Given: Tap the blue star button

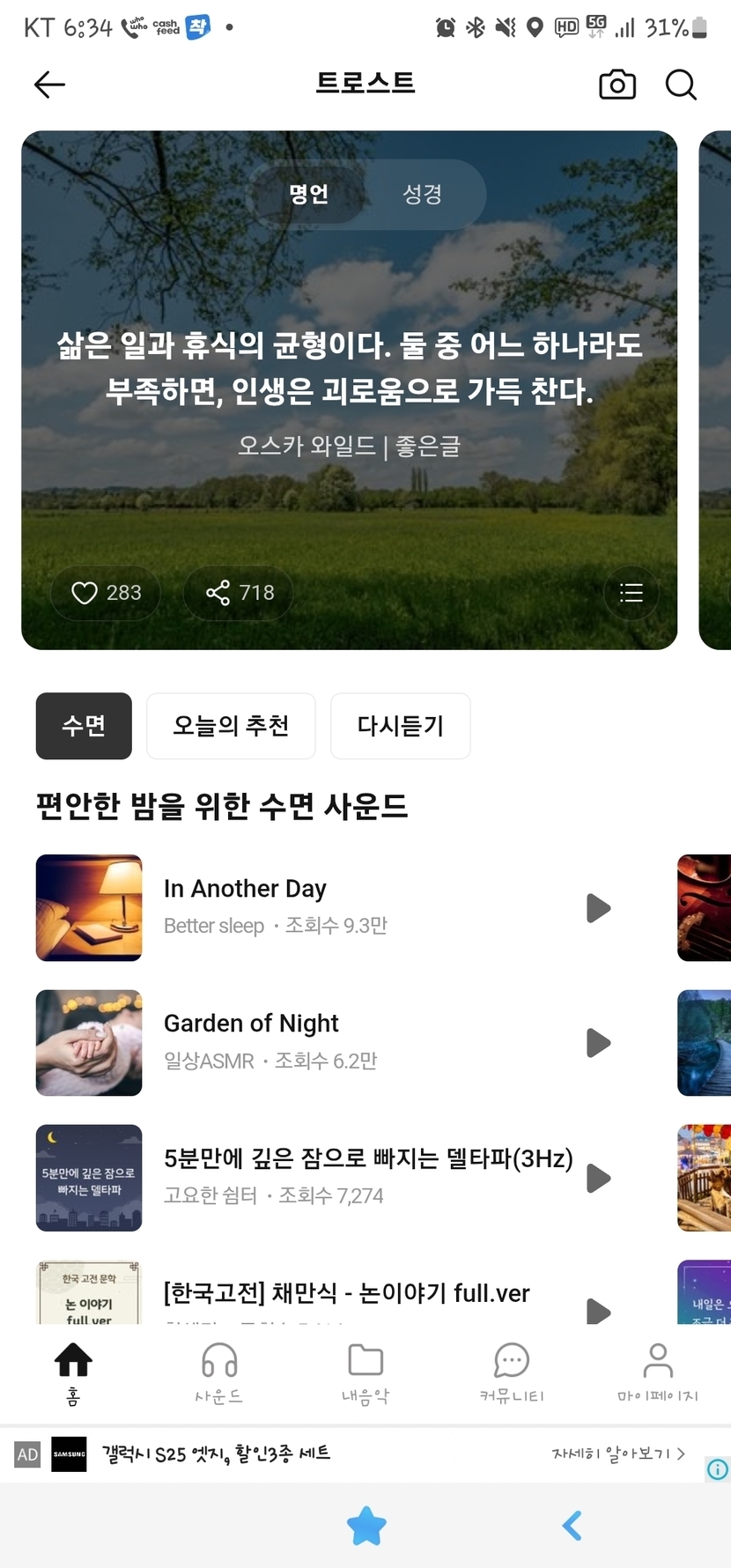Looking at the screenshot, I should (366, 1526).
